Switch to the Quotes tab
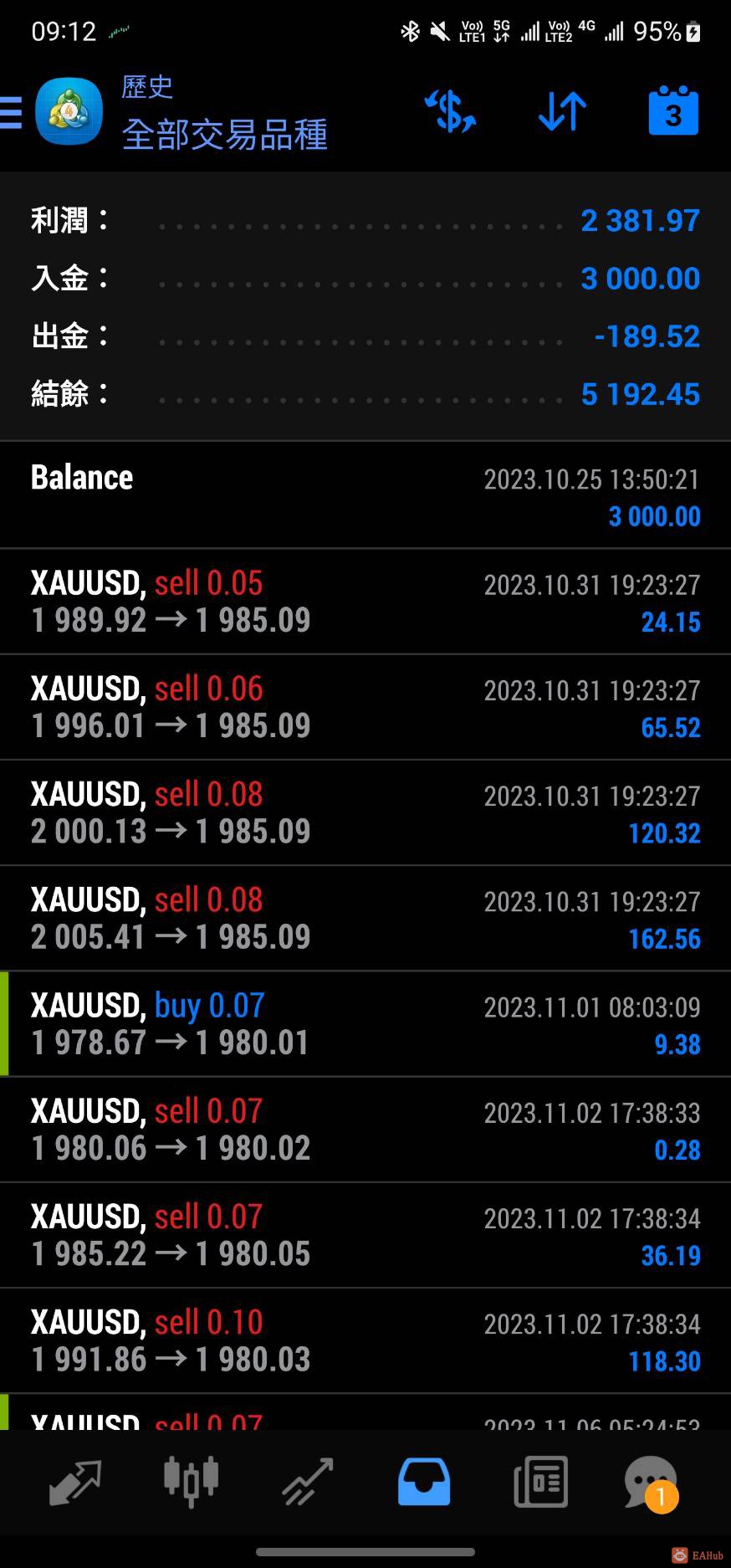This screenshot has height=1568, width=731. coord(75,1482)
